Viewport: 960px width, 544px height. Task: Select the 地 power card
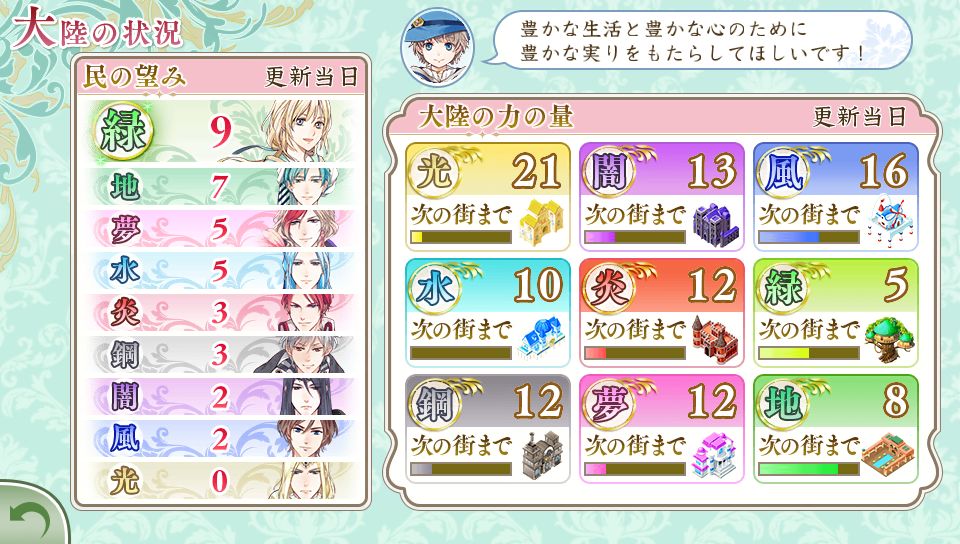click(x=835, y=428)
